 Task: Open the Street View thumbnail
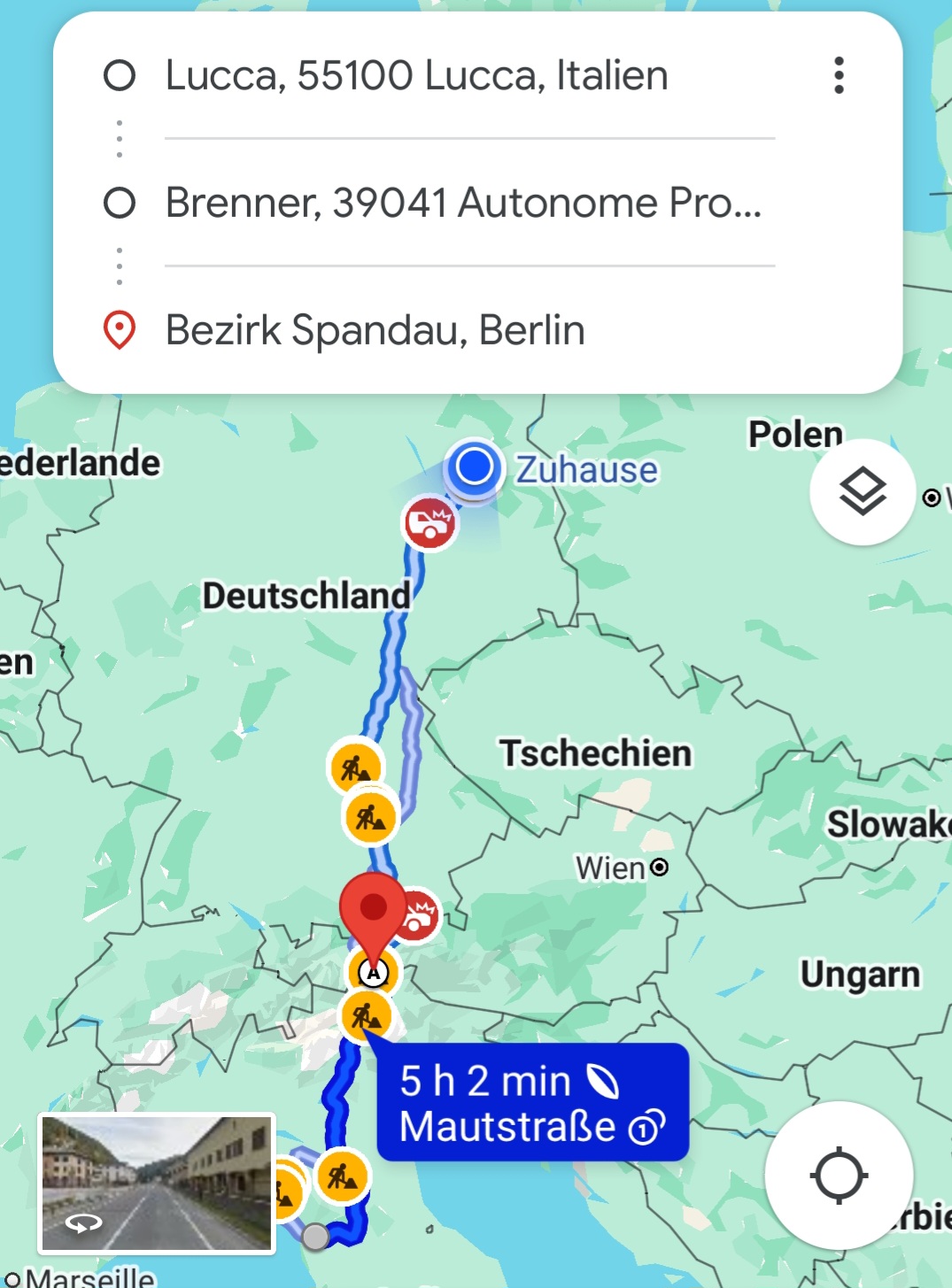(157, 1184)
